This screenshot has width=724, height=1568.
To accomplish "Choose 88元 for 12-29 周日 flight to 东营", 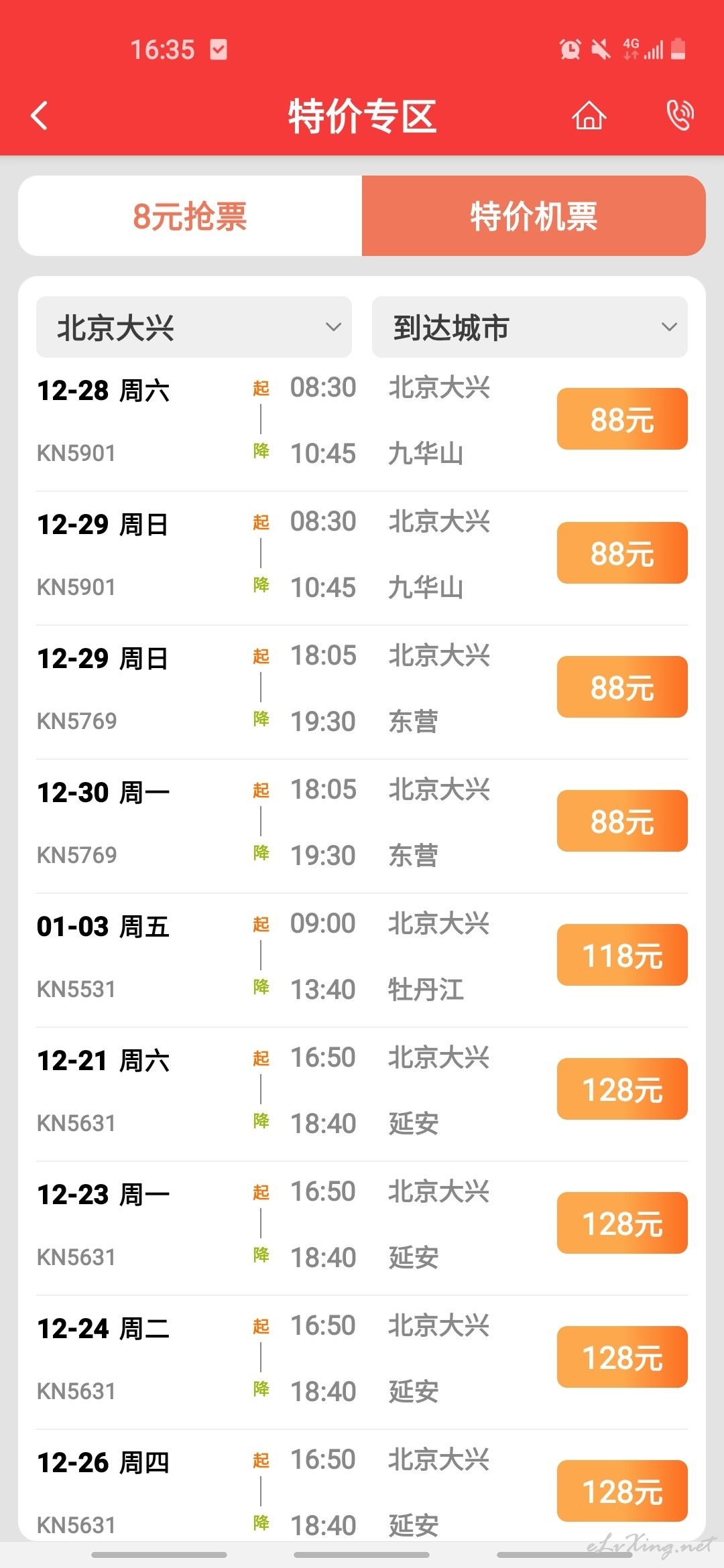I will 622,687.
